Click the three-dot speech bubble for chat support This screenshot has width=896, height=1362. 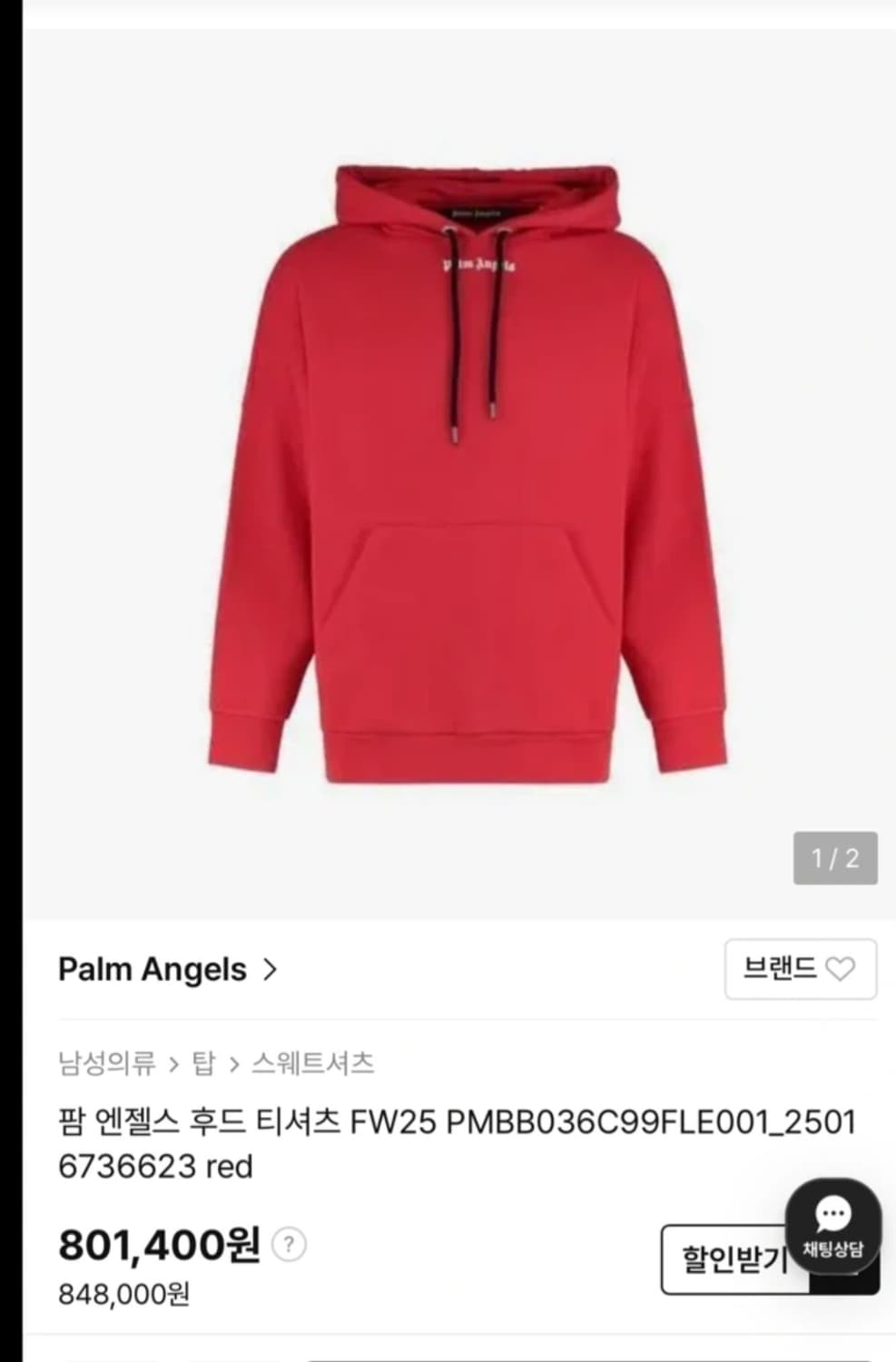(x=832, y=1215)
